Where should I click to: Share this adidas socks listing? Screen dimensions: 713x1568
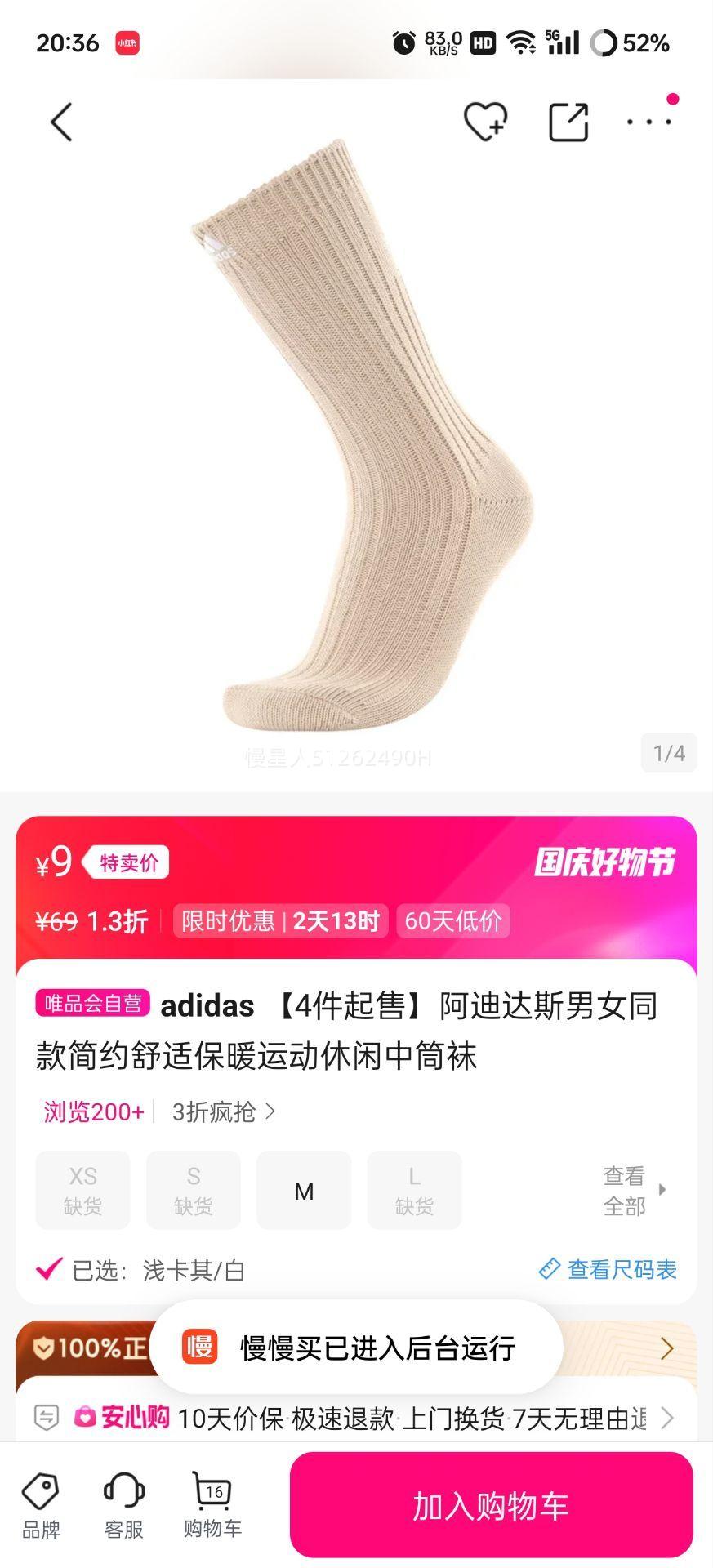(568, 122)
